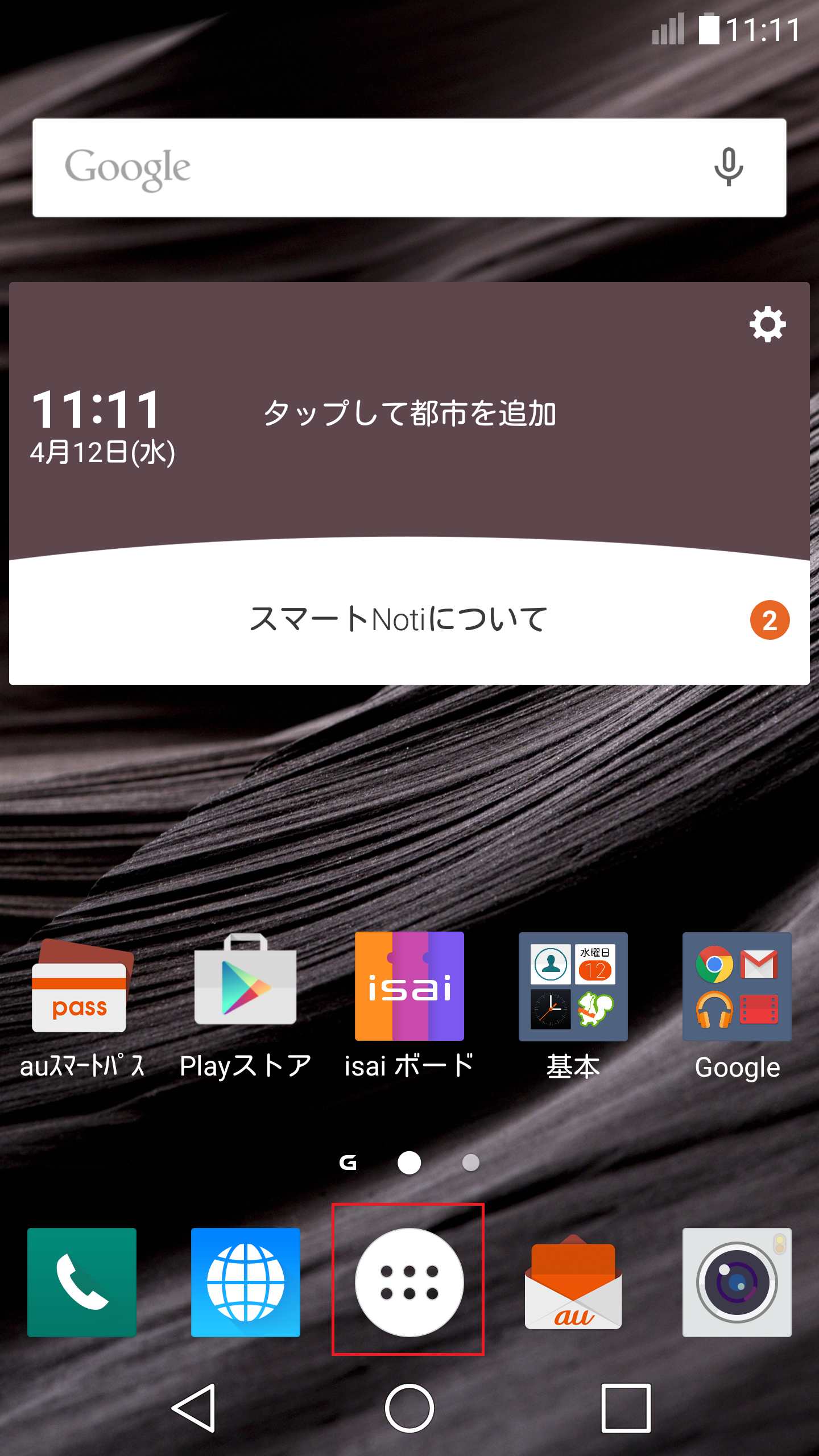Open the au email app

[572, 1283]
